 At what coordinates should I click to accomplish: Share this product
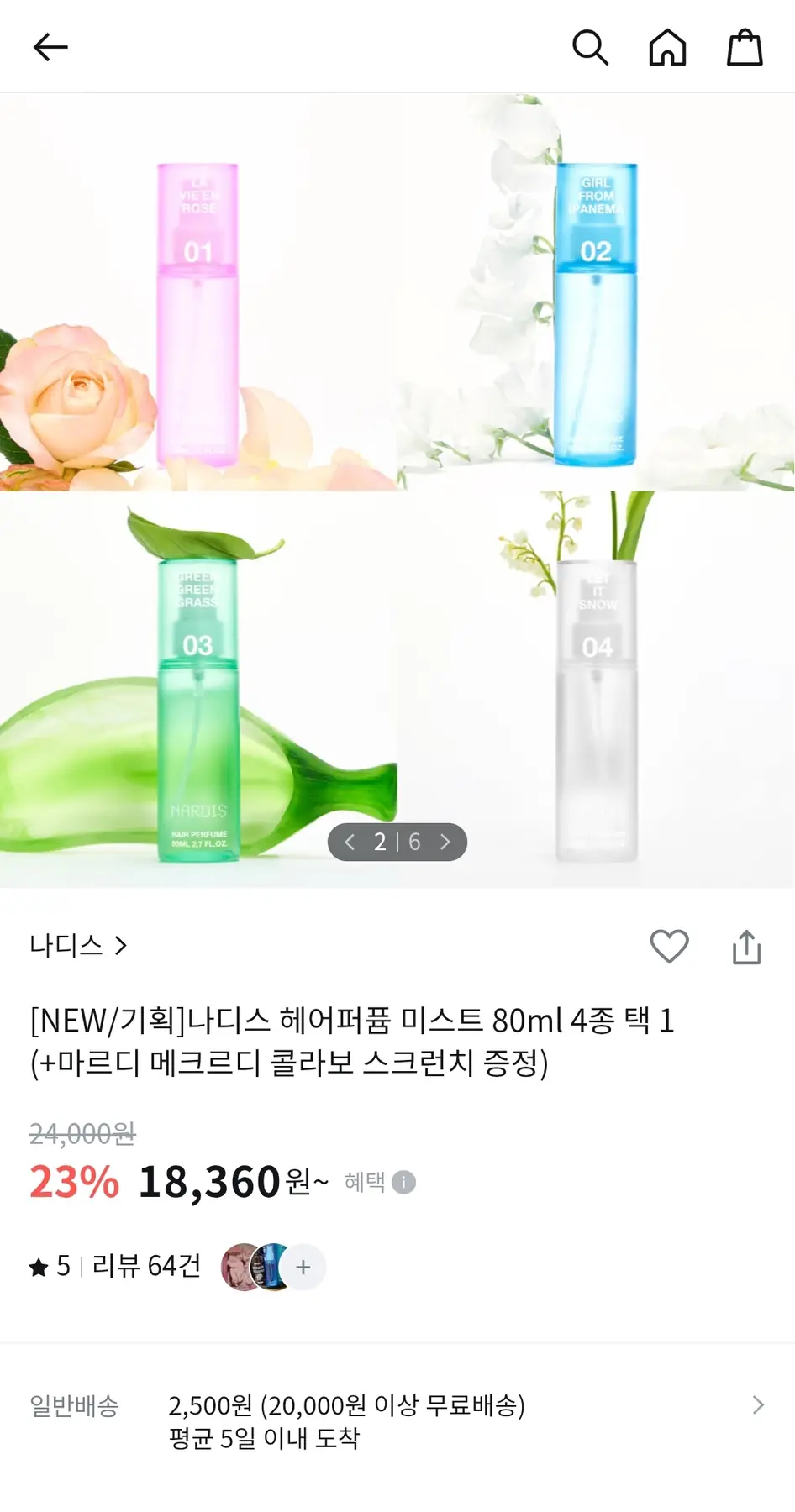[x=746, y=947]
